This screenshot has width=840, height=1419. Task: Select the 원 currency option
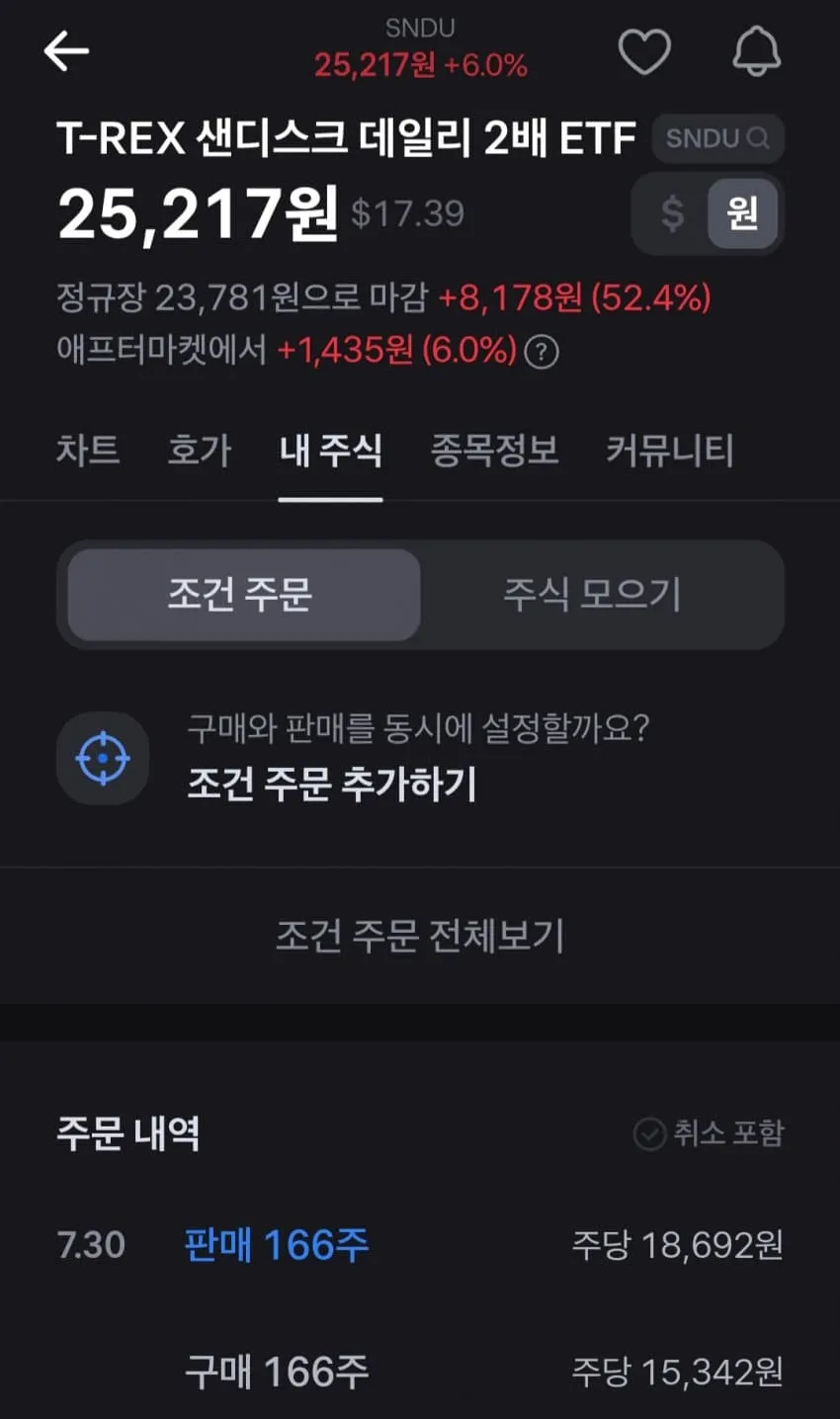click(x=742, y=213)
